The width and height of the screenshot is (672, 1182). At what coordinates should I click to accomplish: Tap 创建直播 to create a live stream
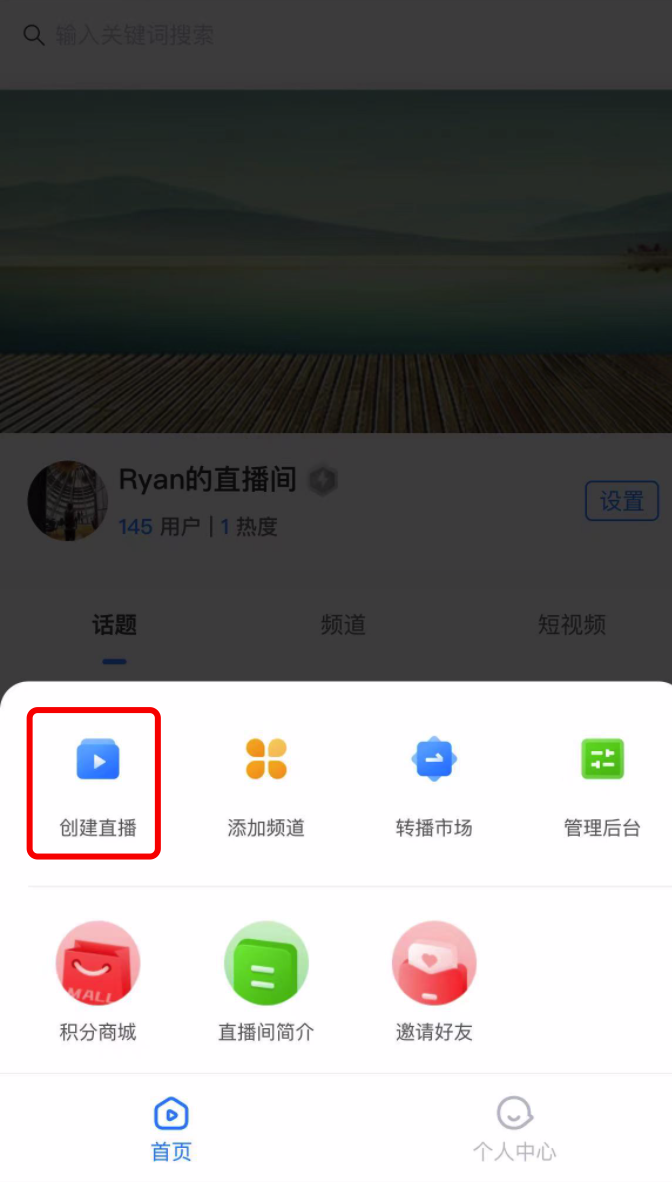pyautogui.click(x=97, y=782)
